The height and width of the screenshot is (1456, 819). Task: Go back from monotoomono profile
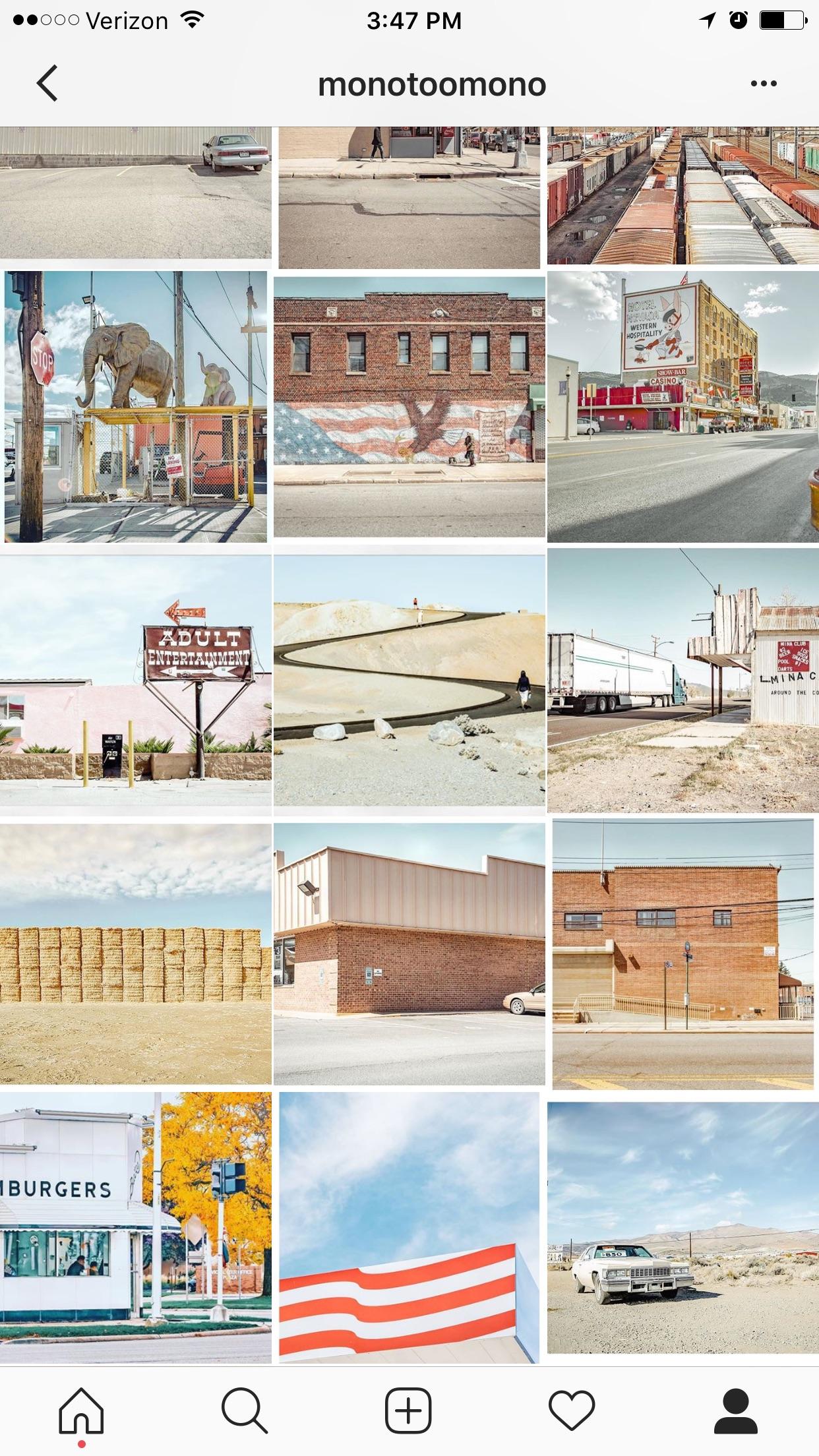47,83
